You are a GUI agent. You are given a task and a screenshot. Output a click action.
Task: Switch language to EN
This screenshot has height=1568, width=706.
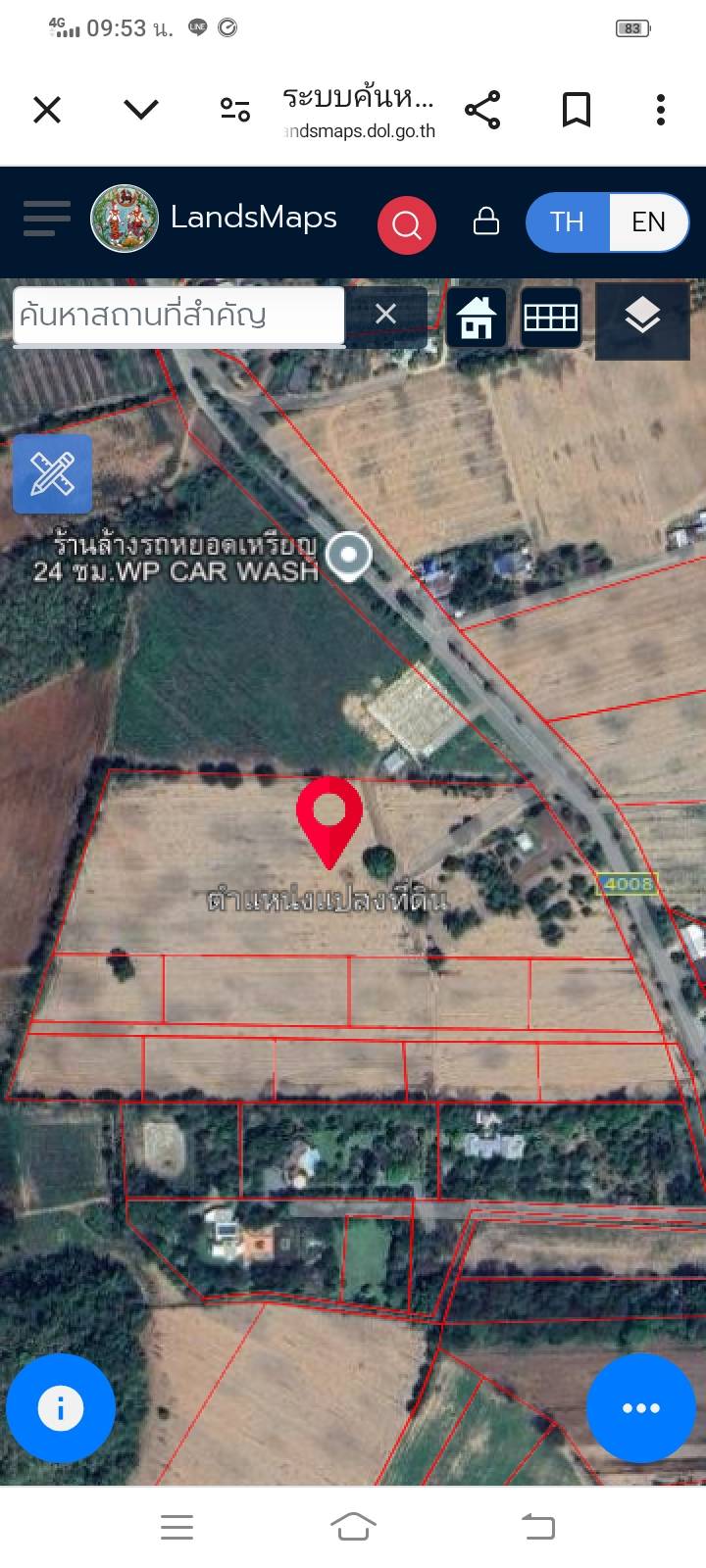[x=648, y=222]
